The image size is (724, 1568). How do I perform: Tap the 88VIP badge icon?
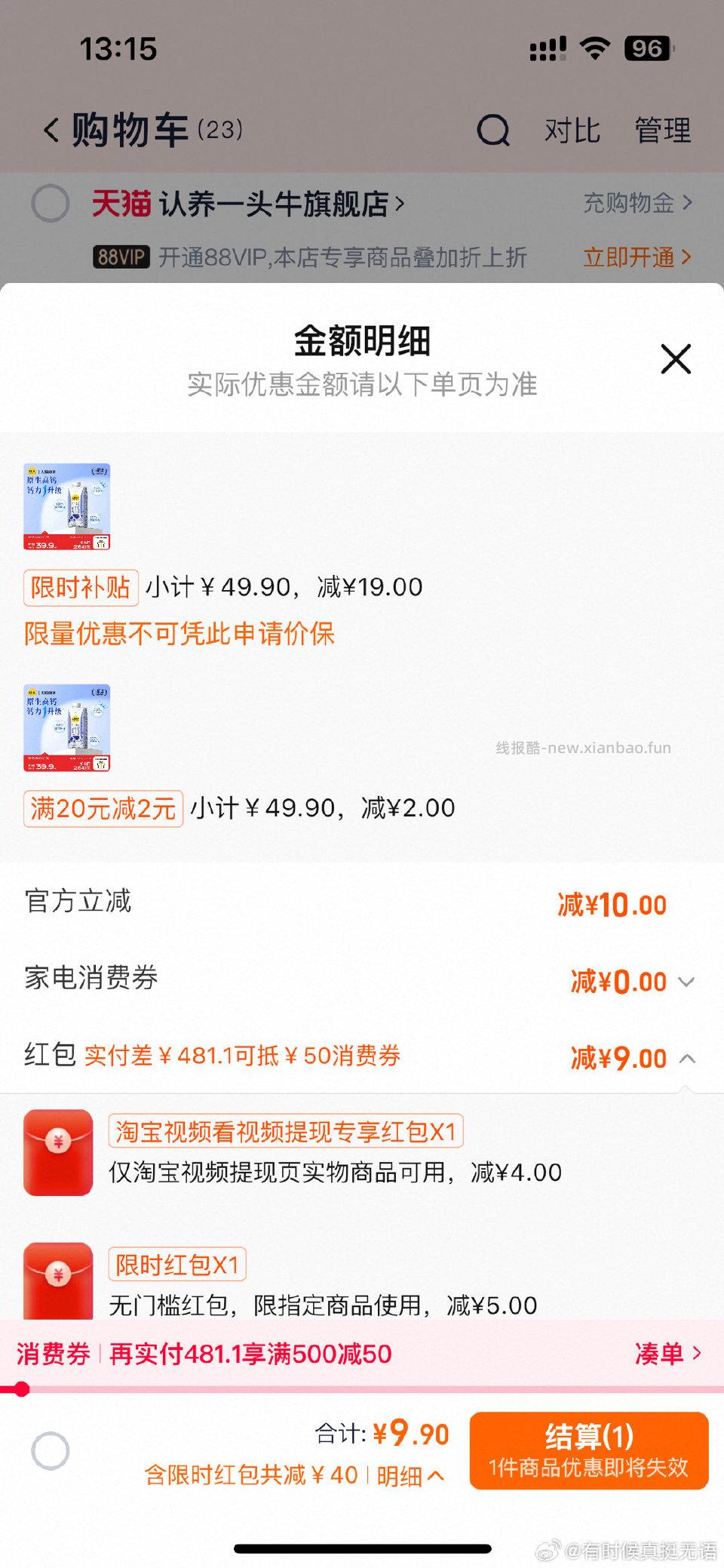(121, 257)
